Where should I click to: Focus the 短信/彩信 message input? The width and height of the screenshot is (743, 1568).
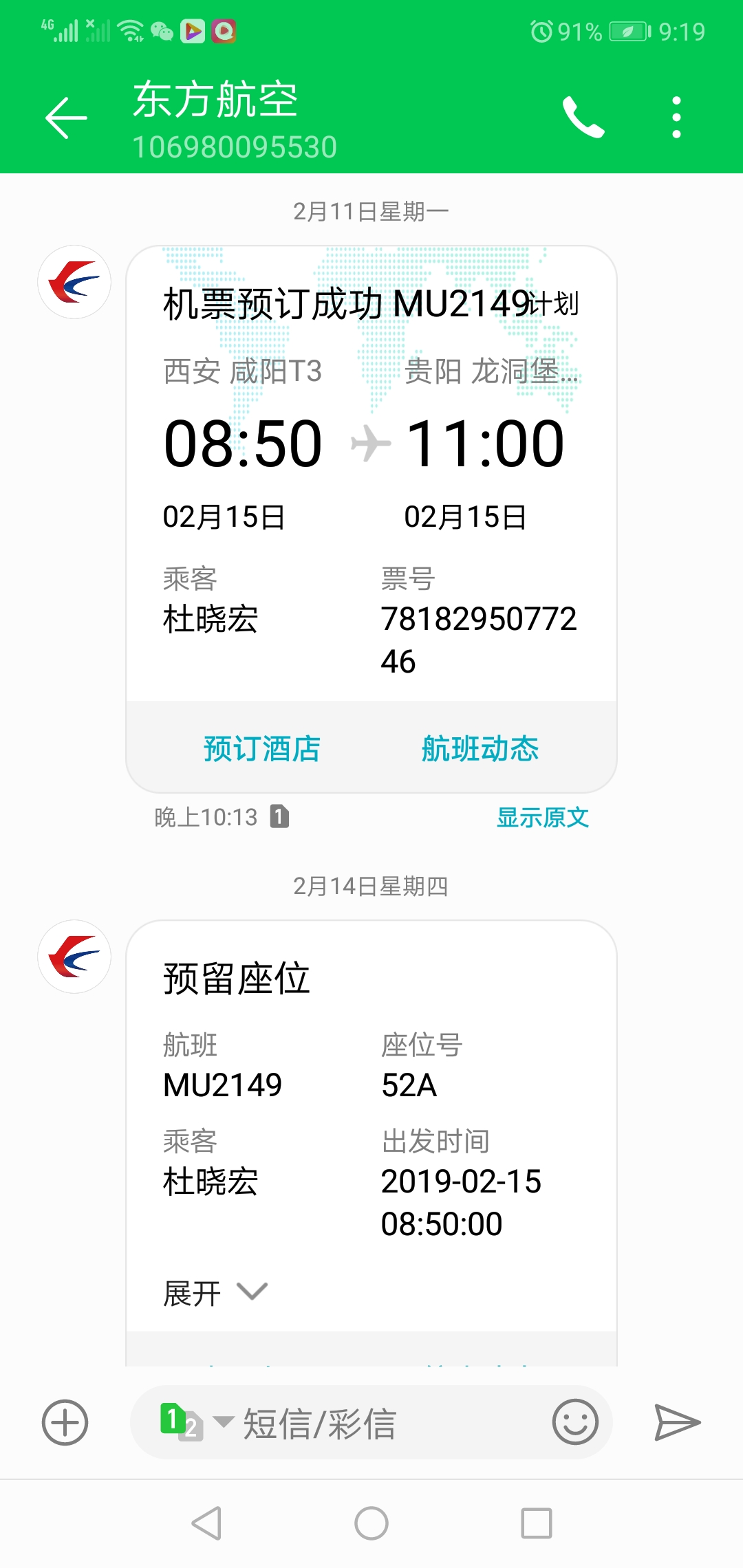coord(392,1423)
